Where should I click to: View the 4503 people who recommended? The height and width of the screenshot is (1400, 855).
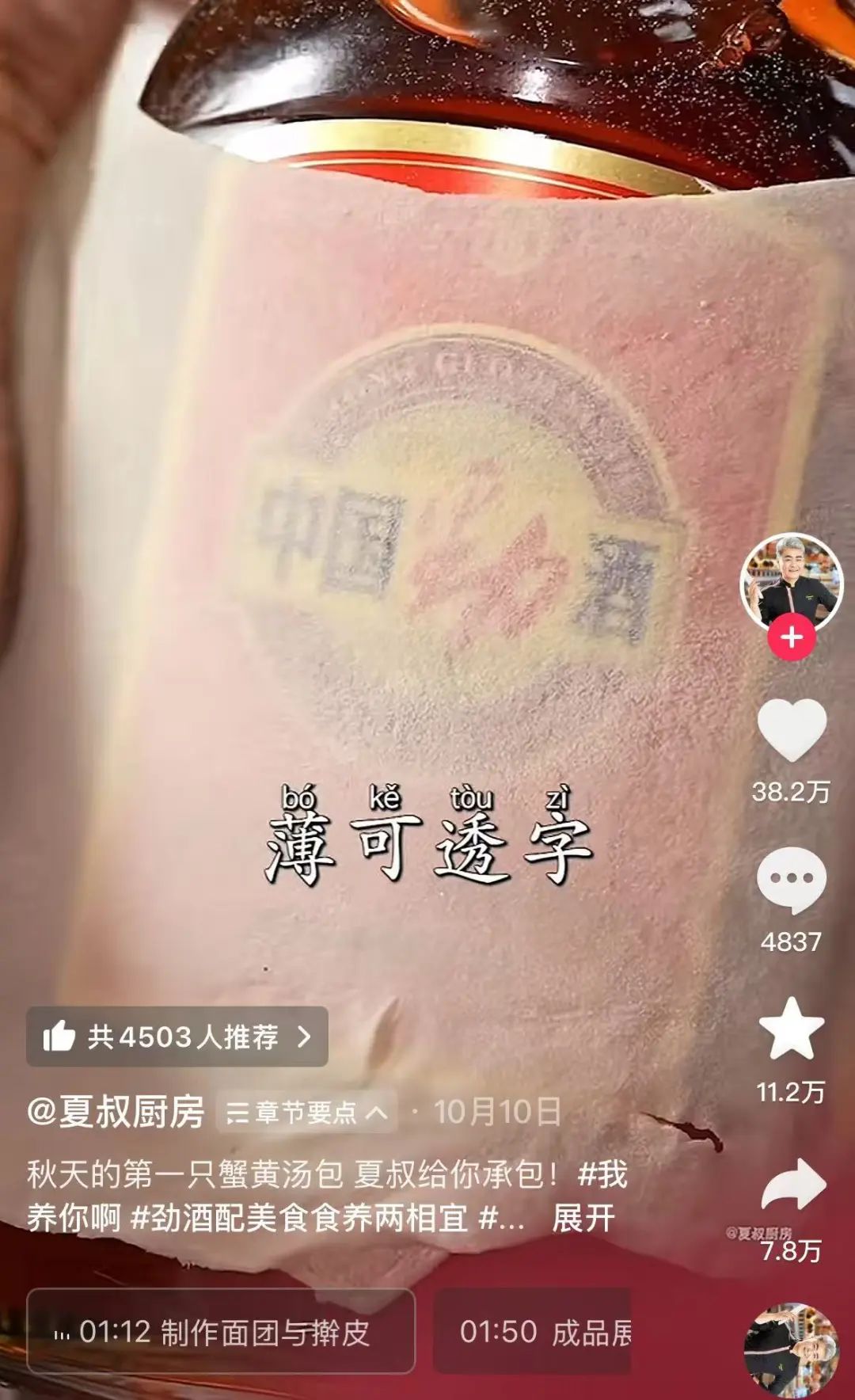tap(177, 1037)
